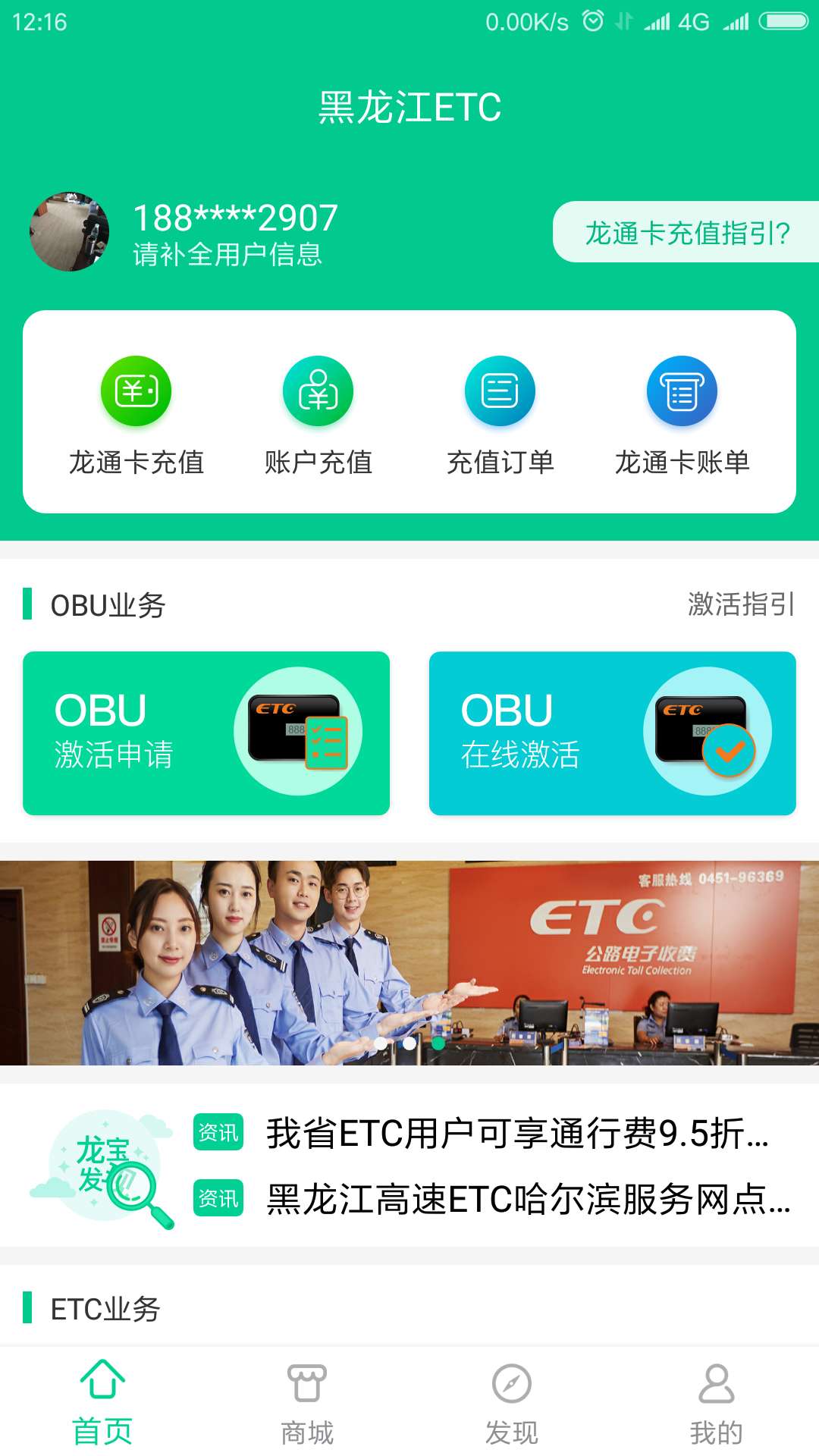Tap the profile avatar photo

69,231
